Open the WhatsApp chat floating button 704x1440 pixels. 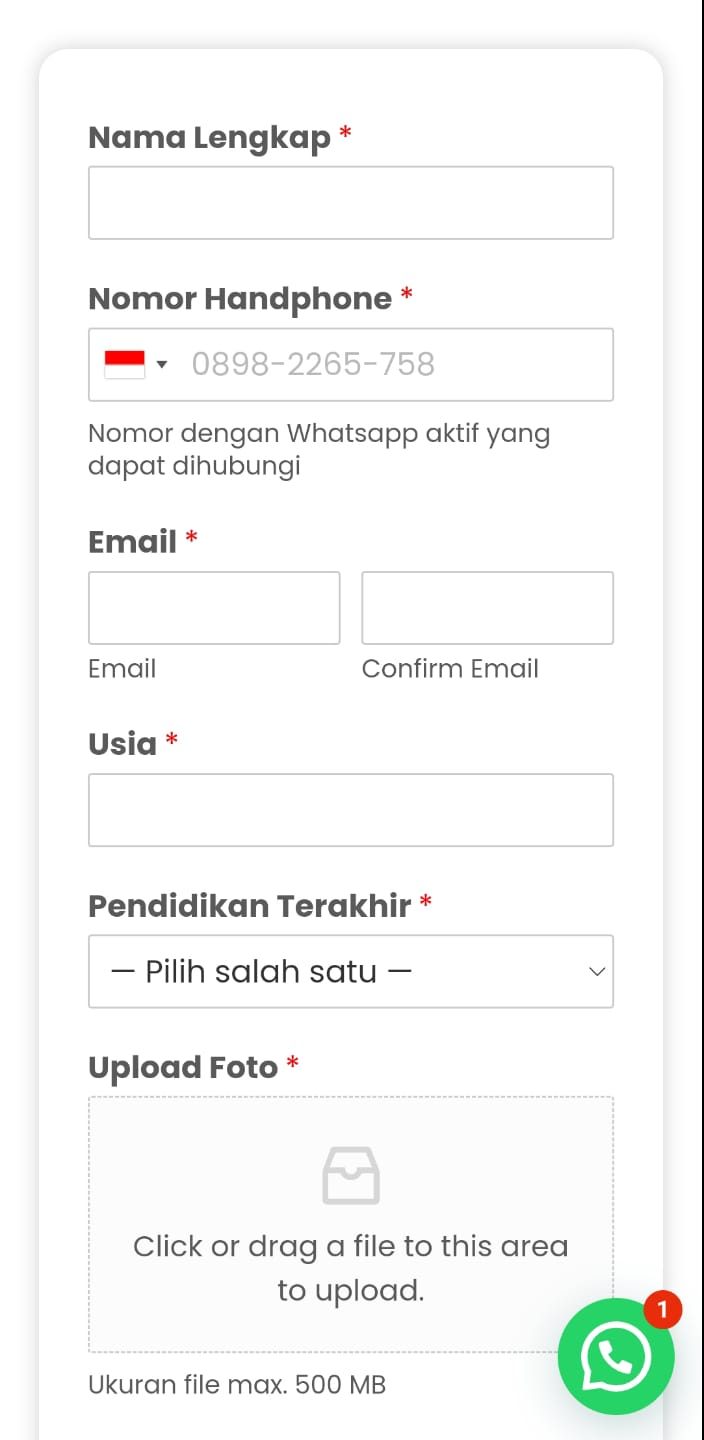616,1356
